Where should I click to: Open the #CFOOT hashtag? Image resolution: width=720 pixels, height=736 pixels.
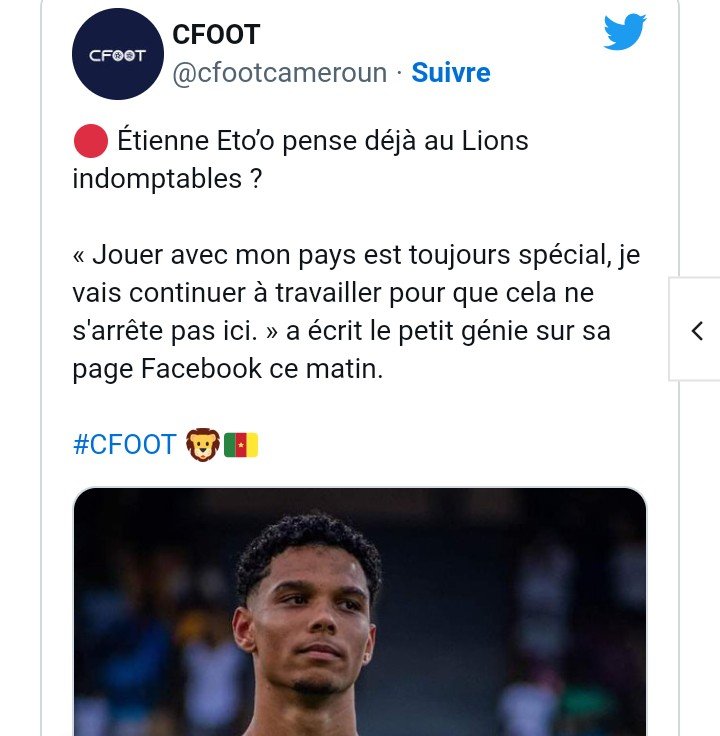pyautogui.click(x=124, y=444)
